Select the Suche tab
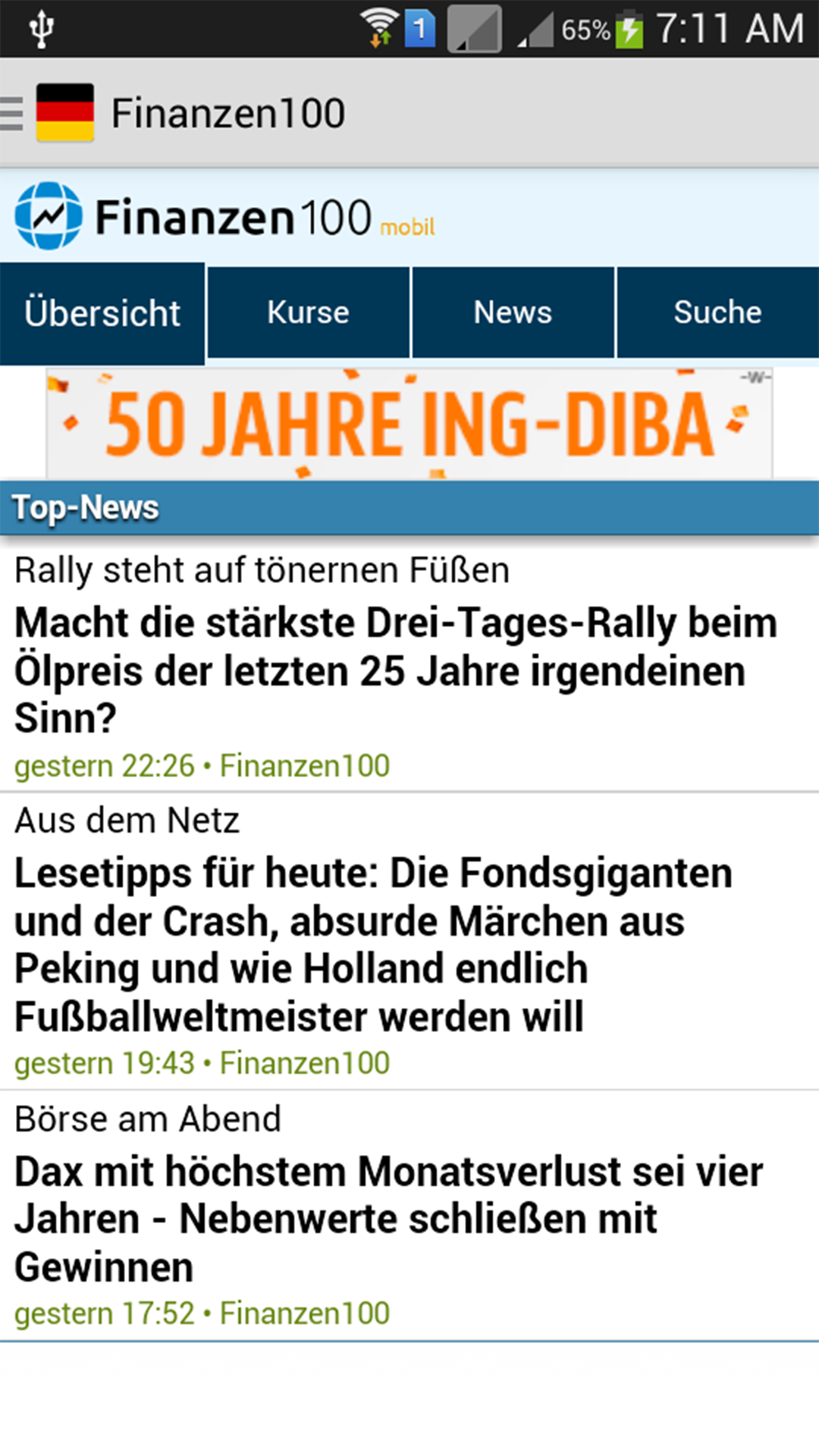 pos(717,312)
